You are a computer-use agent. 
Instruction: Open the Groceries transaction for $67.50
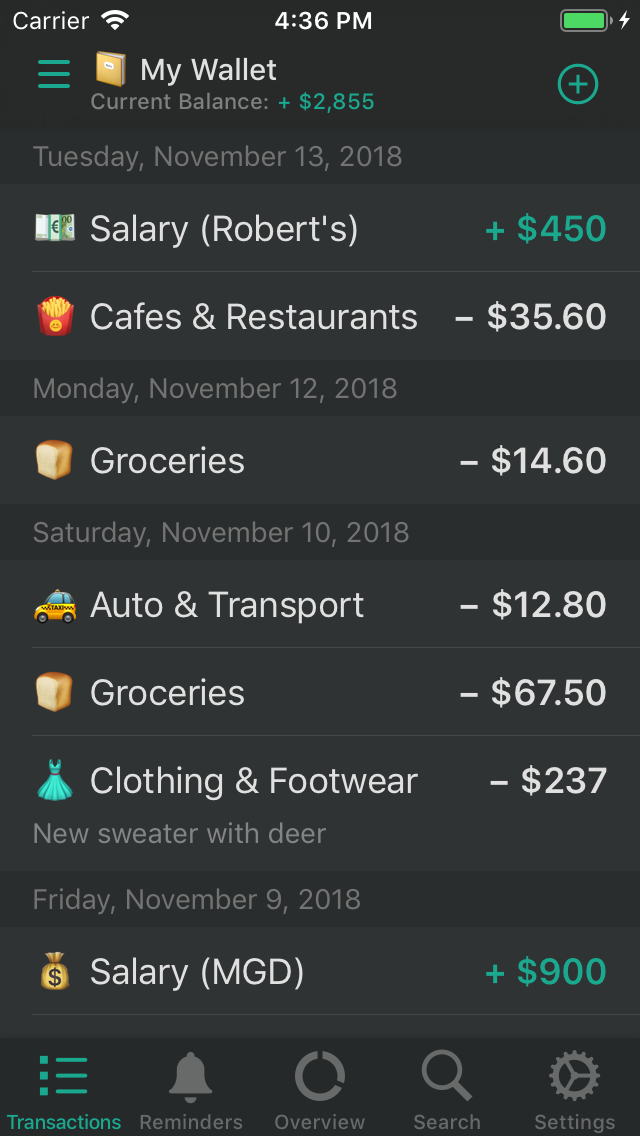tap(320, 693)
